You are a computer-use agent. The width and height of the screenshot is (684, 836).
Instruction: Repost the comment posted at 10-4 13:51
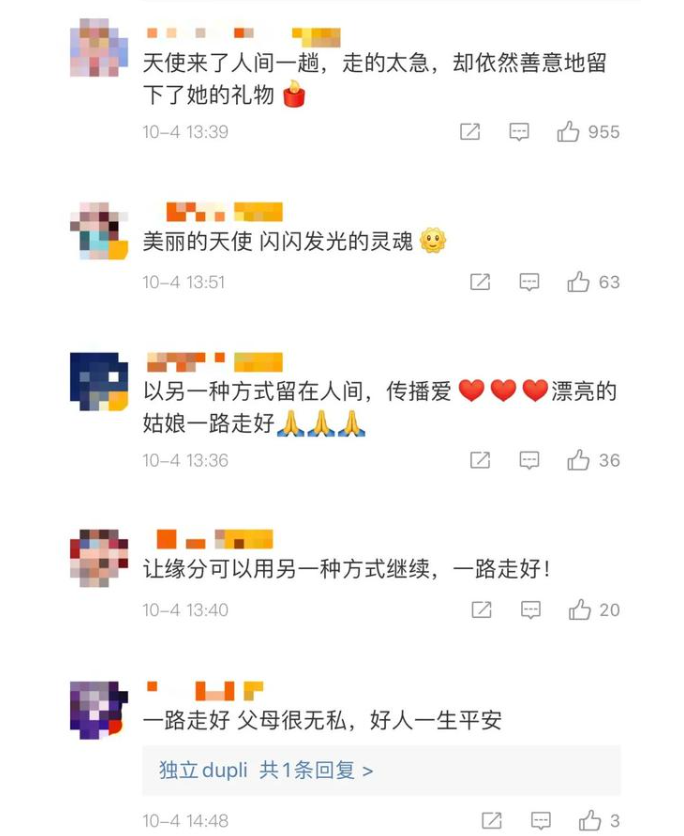coord(480,282)
